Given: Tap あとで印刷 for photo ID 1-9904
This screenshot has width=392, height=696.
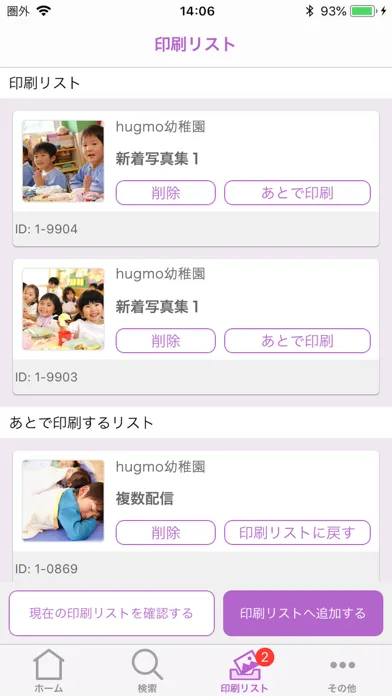Looking at the screenshot, I should point(297,193).
